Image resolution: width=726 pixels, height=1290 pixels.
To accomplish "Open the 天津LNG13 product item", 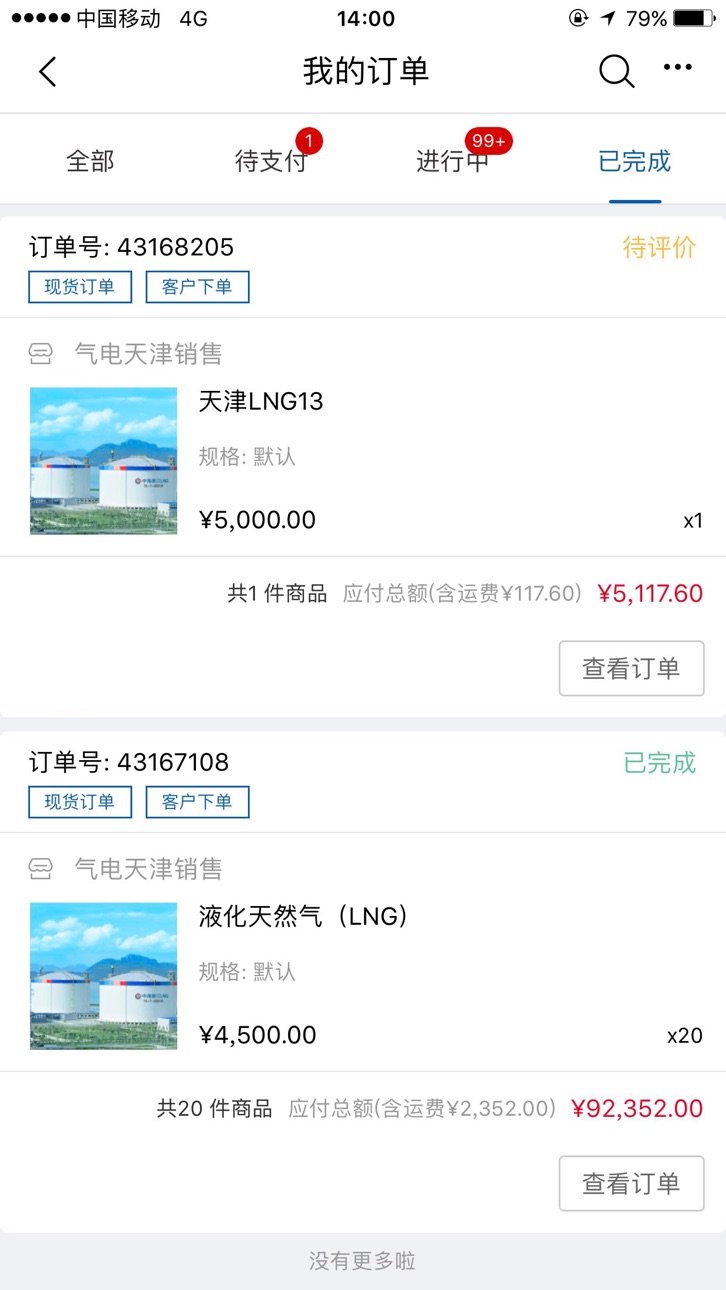I will [363, 460].
